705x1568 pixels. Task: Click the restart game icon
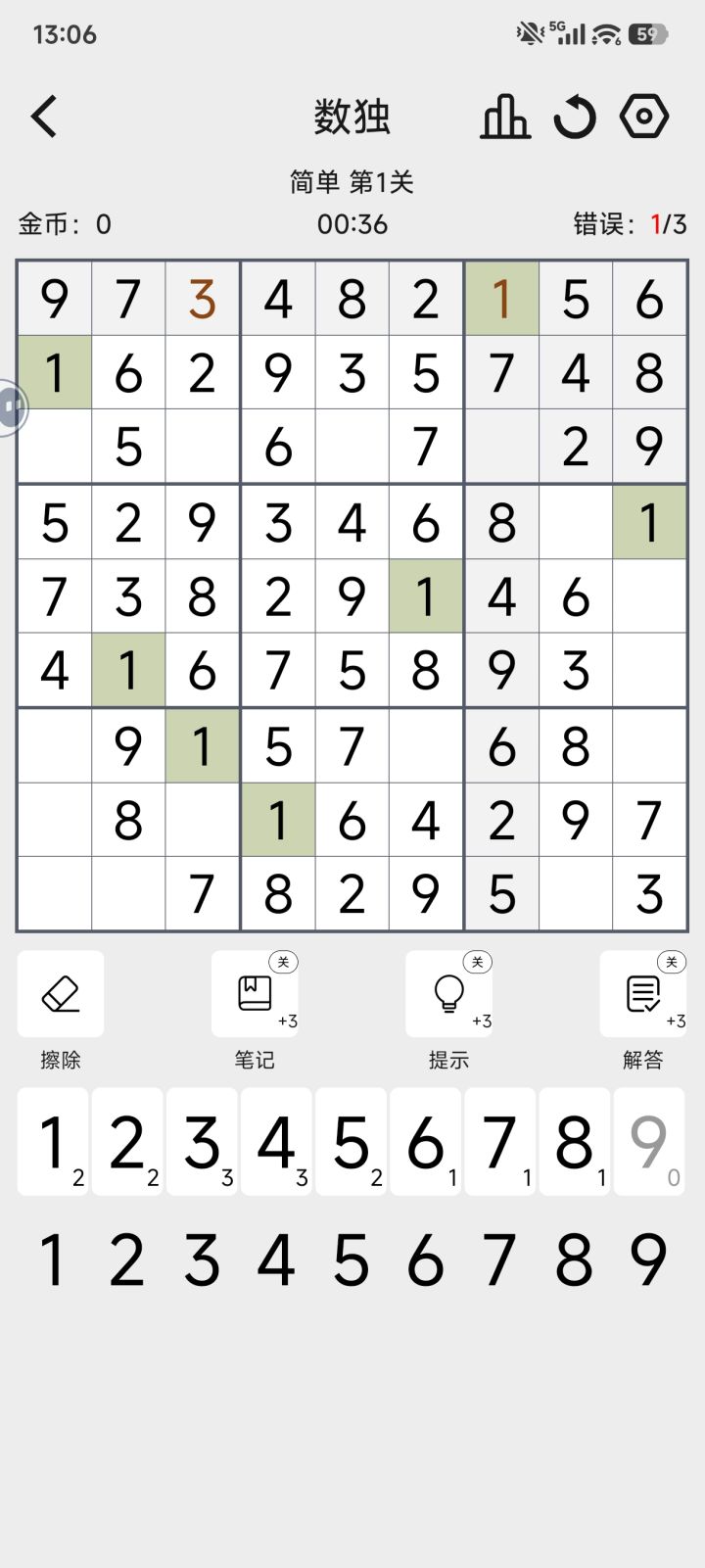(x=575, y=116)
